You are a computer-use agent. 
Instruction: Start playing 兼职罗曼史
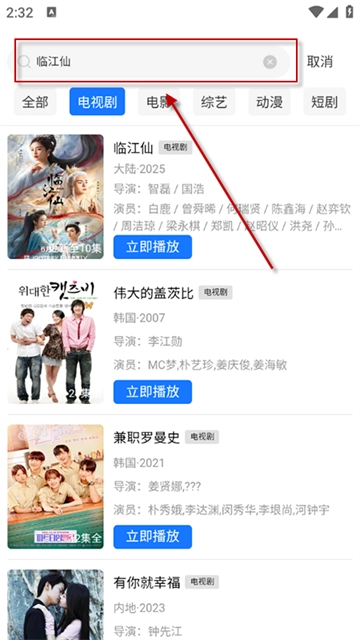(153, 537)
